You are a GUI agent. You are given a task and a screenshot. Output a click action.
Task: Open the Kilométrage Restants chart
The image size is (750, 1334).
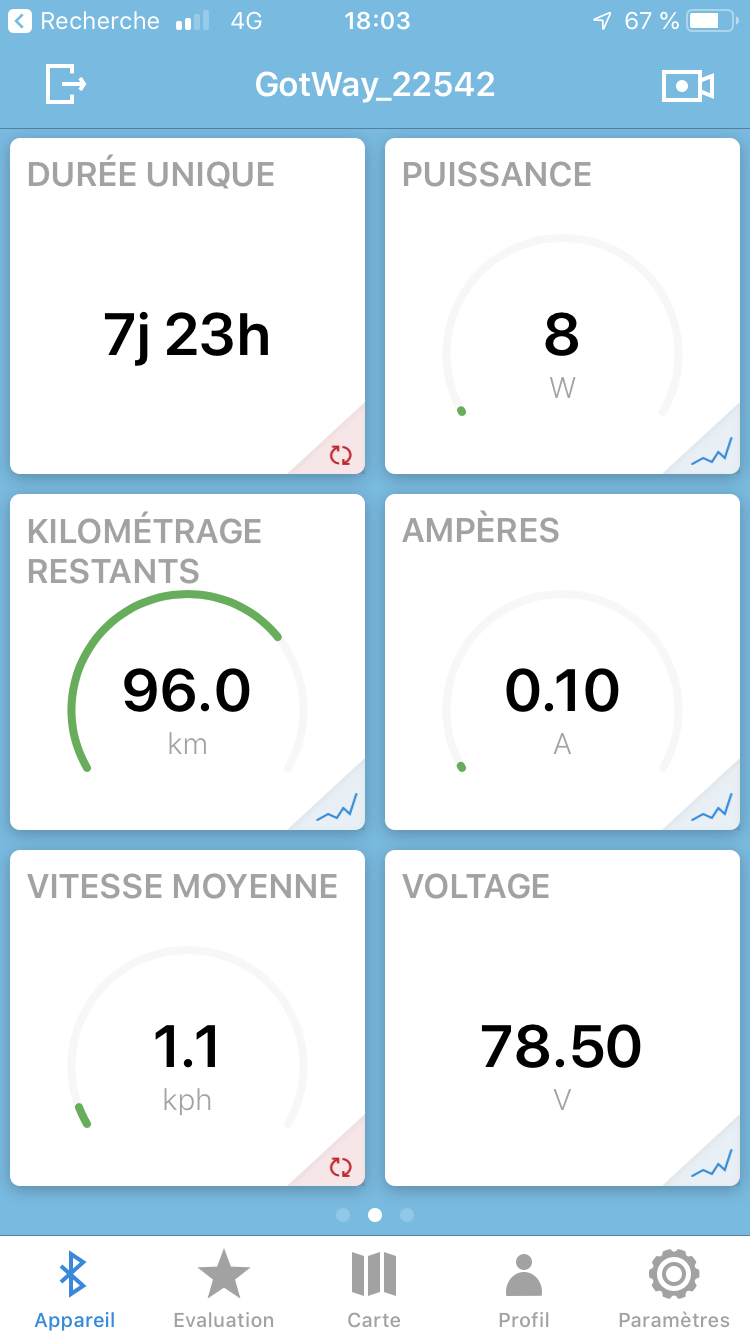[x=339, y=807]
